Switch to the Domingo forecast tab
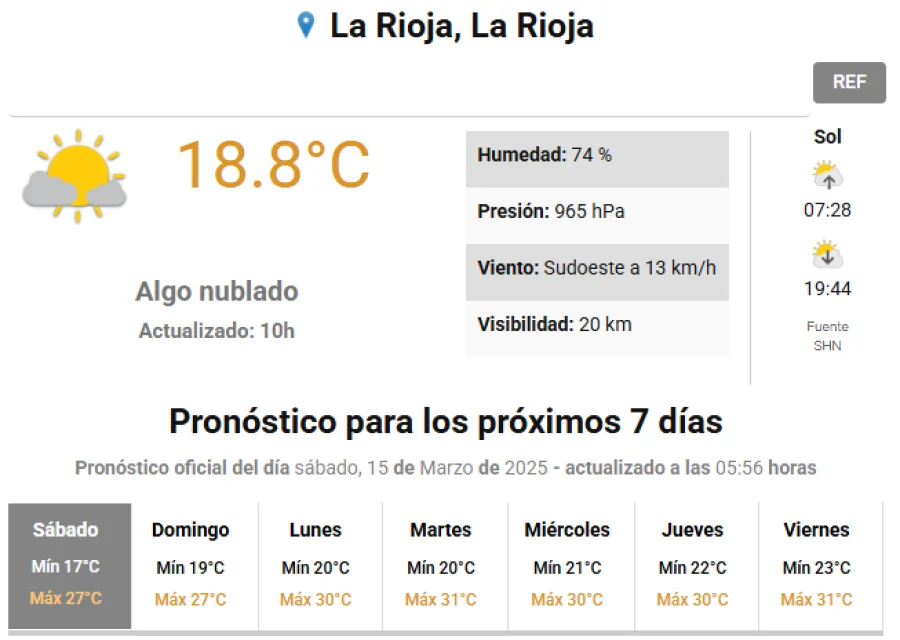The image size is (900, 640). click(x=191, y=565)
